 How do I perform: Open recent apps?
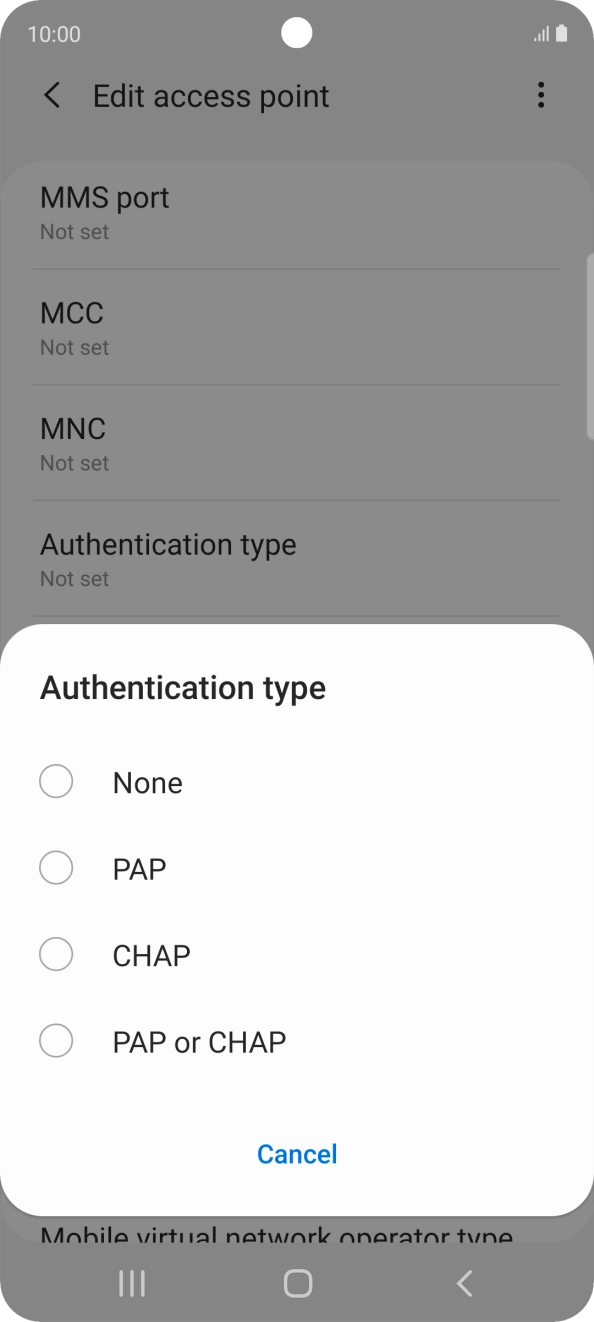coord(132,1283)
